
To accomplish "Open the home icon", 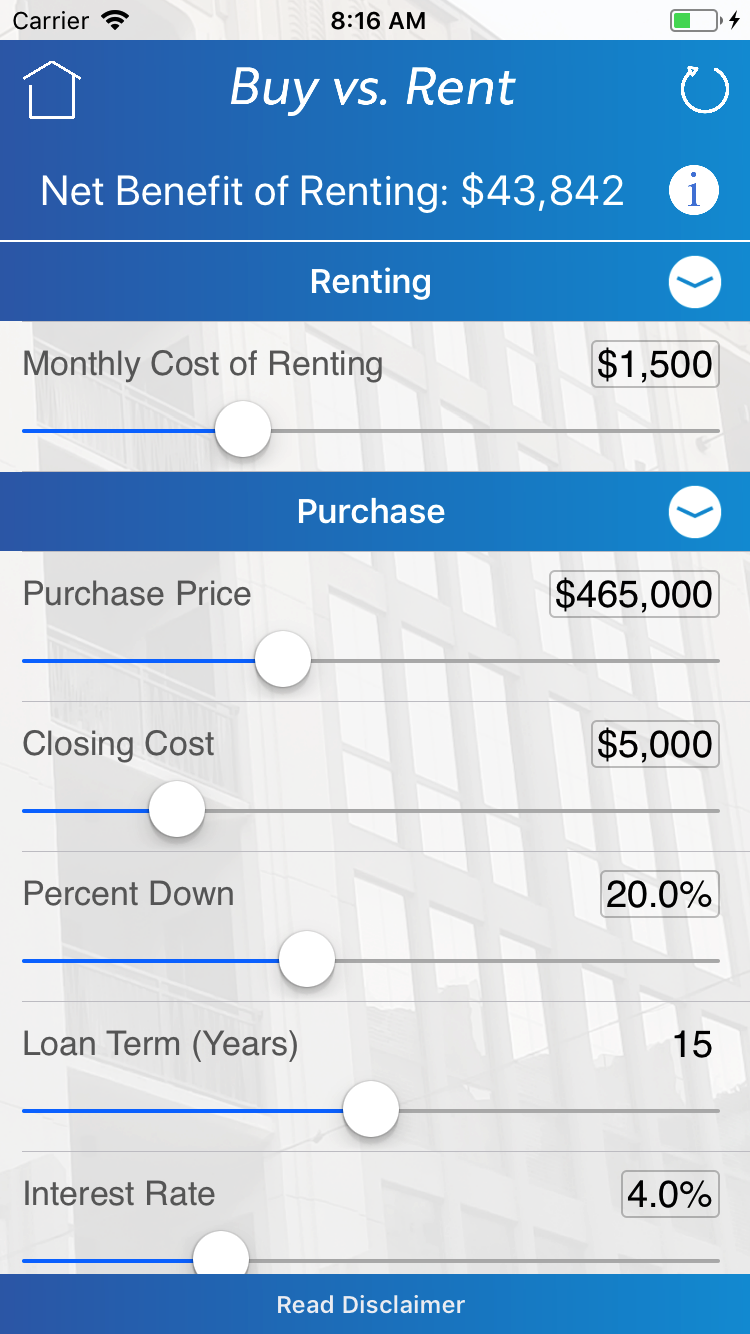I will (51, 90).
